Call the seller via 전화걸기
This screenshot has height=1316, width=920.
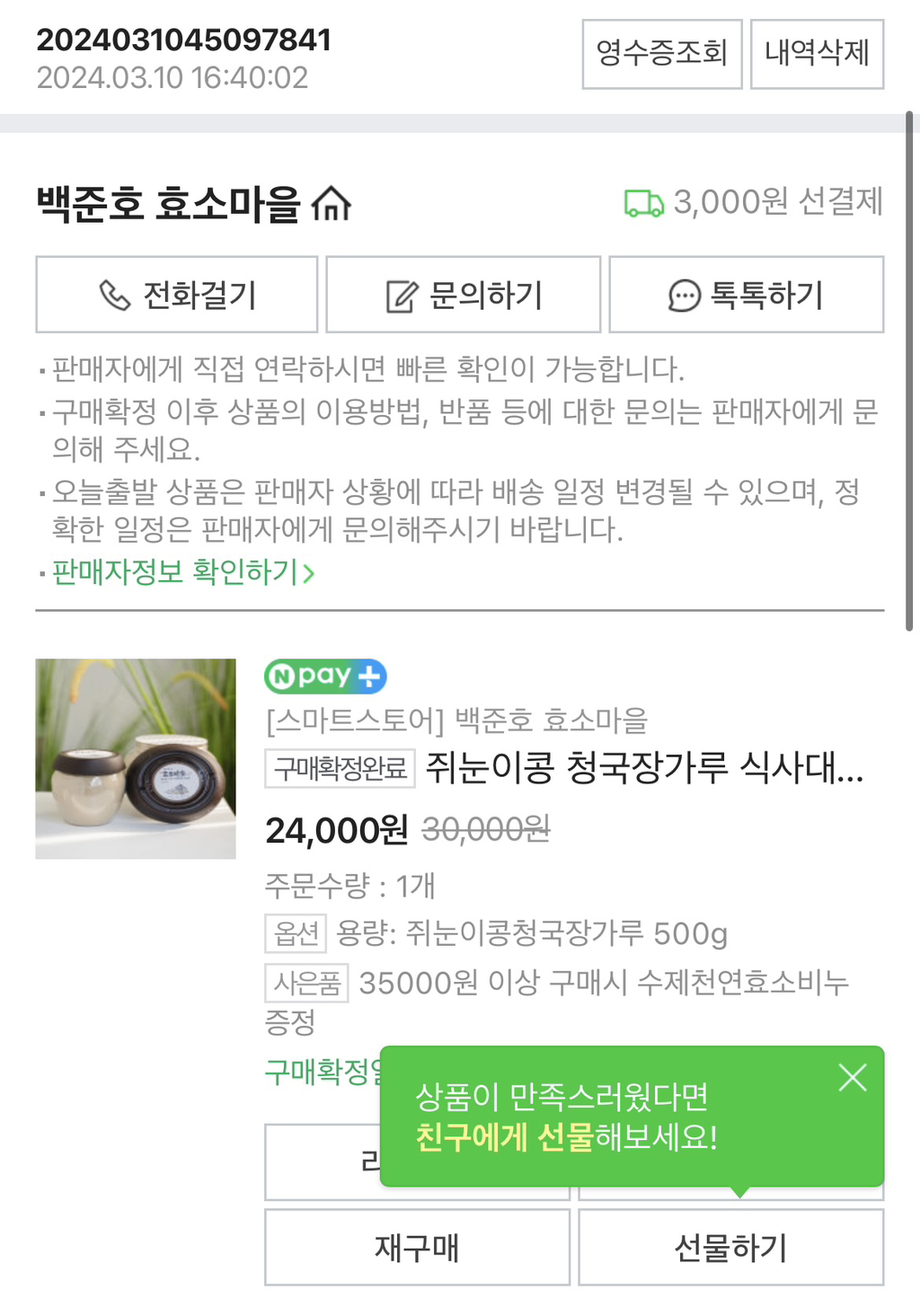click(x=177, y=295)
